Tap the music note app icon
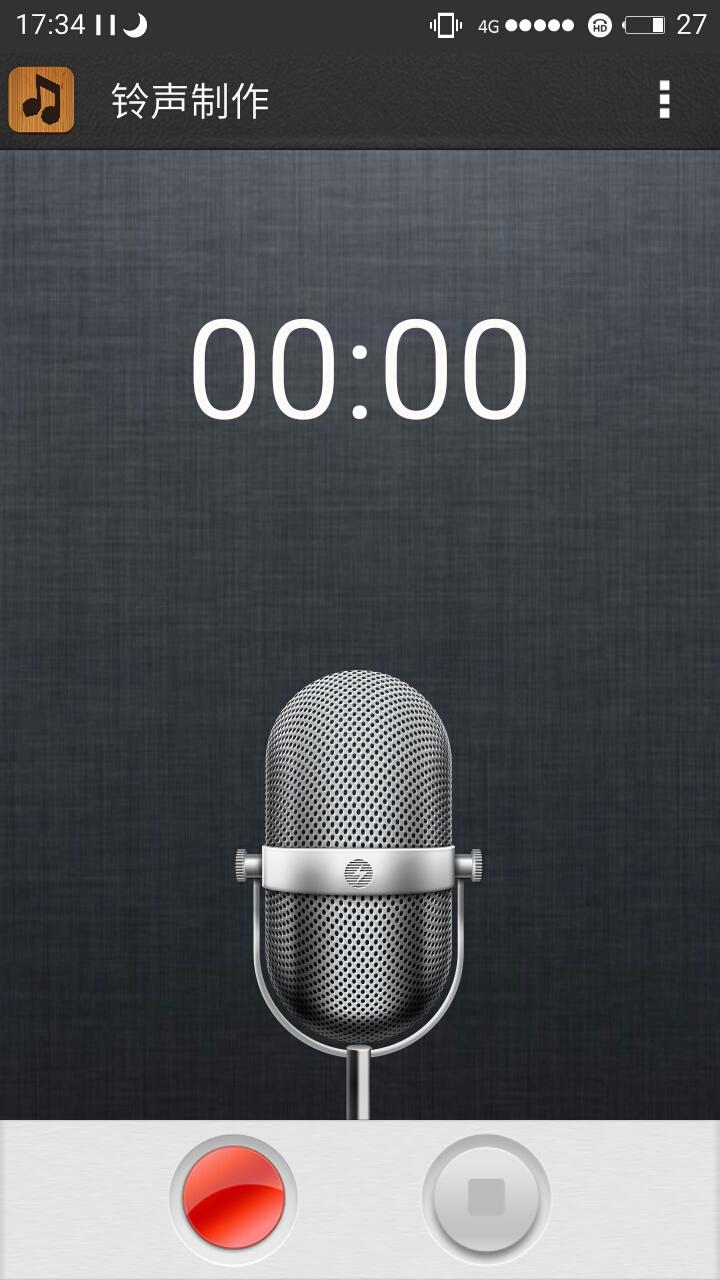This screenshot has height=1280, width=720. pyautogui.click(x=41, y=100)
